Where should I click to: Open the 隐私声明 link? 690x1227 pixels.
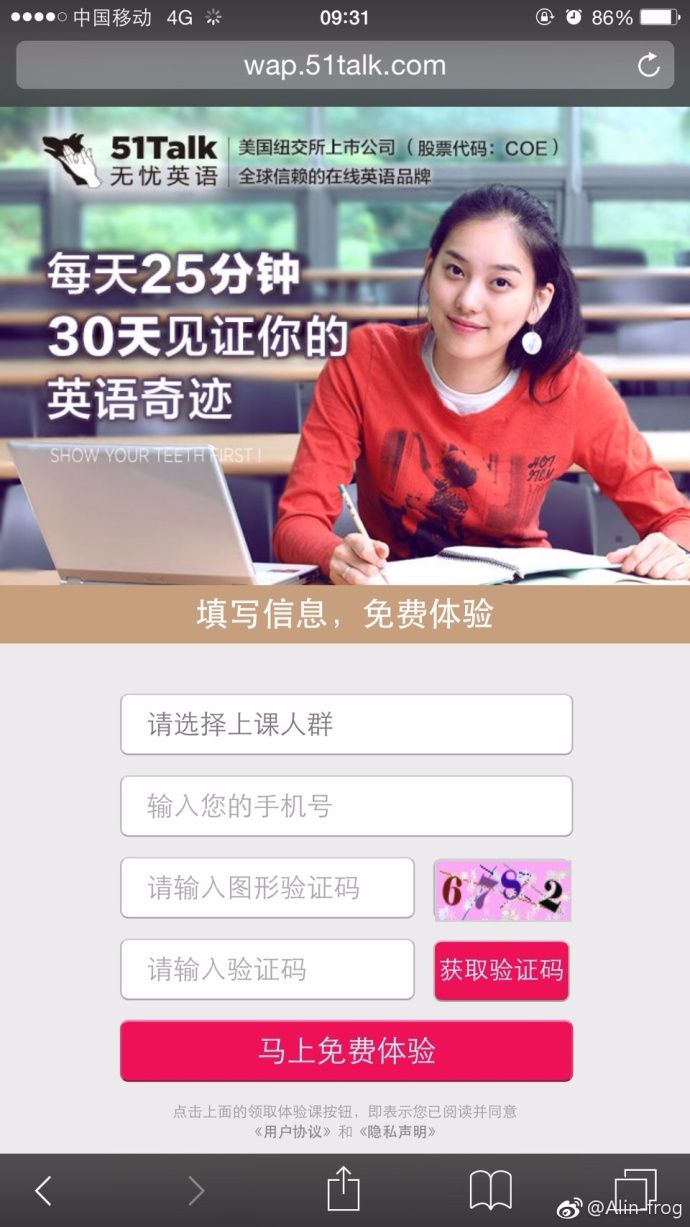click(x=397, y=1132)
